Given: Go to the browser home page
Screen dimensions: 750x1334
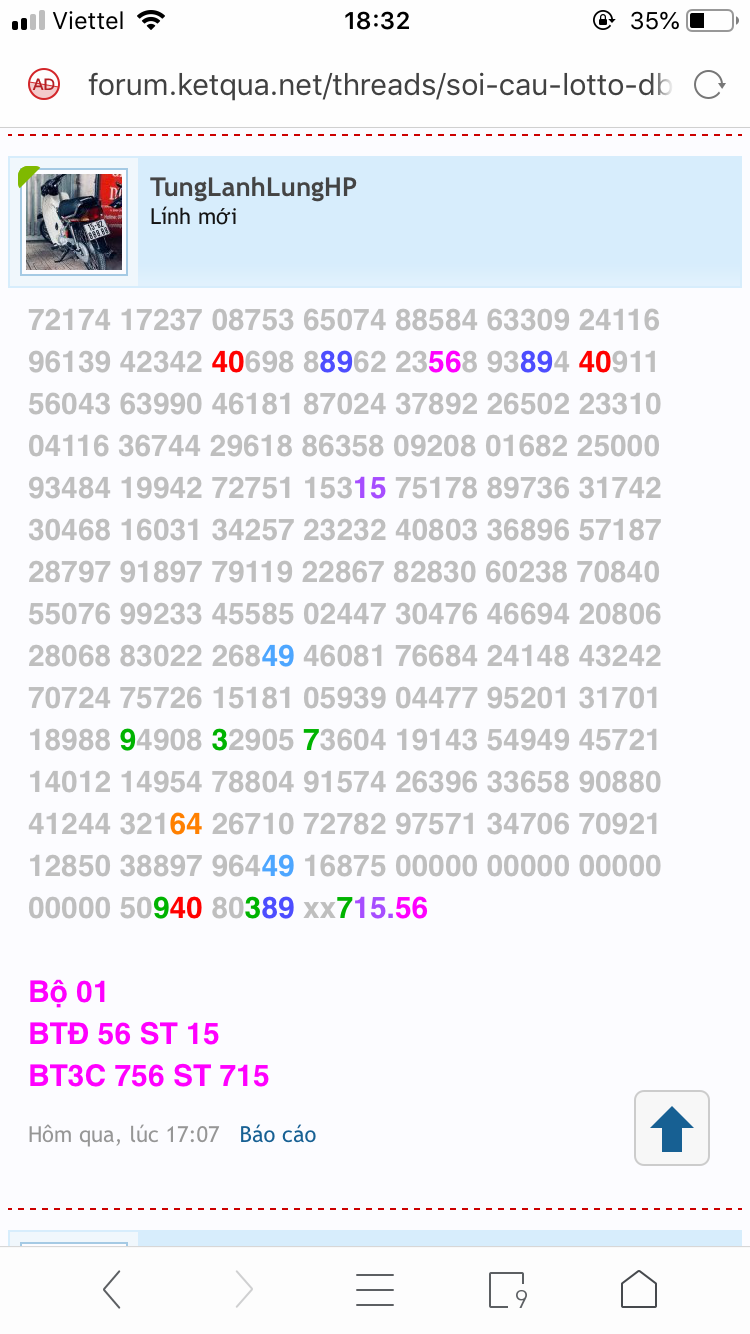Looking at the screenshot, I should point(638,1290).
